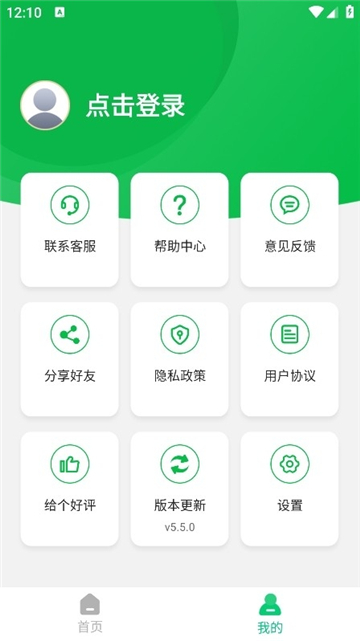Screen dimensions: 360x641
Task: Tap the profile avatar picture
Action: 45,105
